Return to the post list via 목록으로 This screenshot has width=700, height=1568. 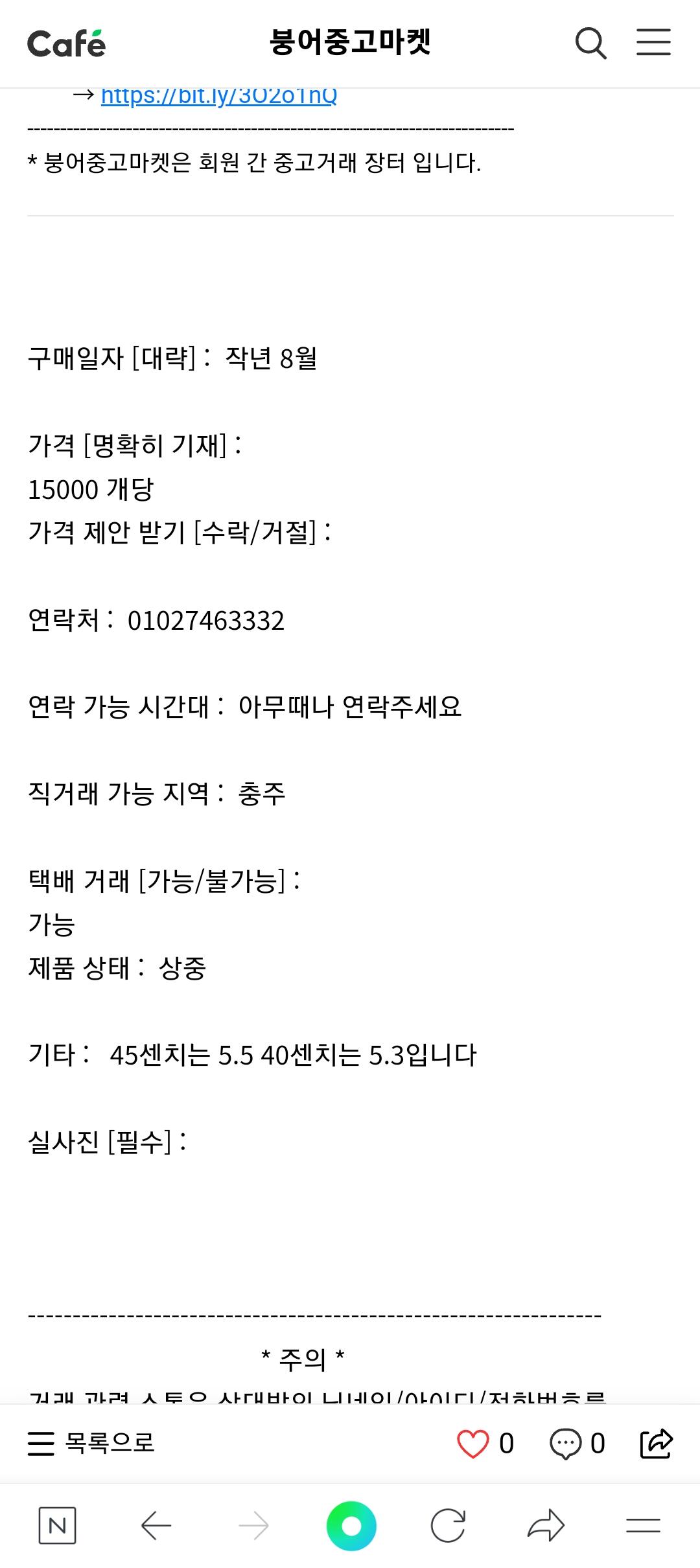(91, 1443)
